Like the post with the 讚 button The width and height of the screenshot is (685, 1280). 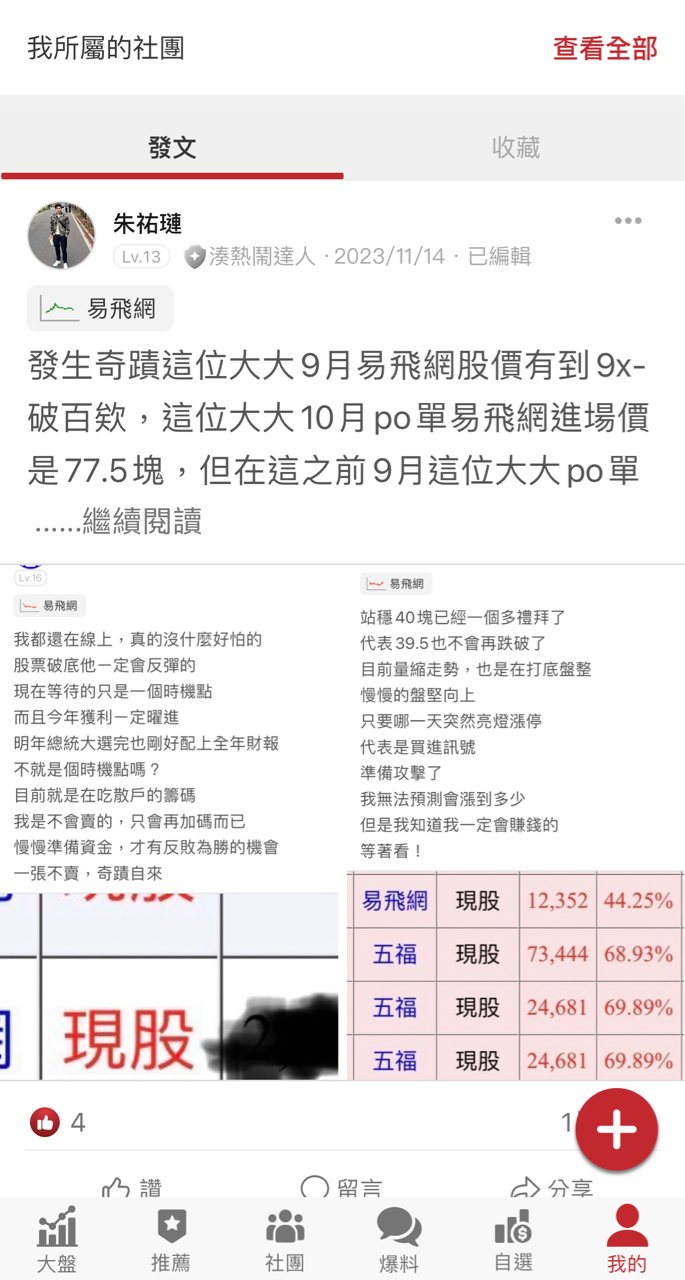pyautogui.click(x=132, y=1187)
